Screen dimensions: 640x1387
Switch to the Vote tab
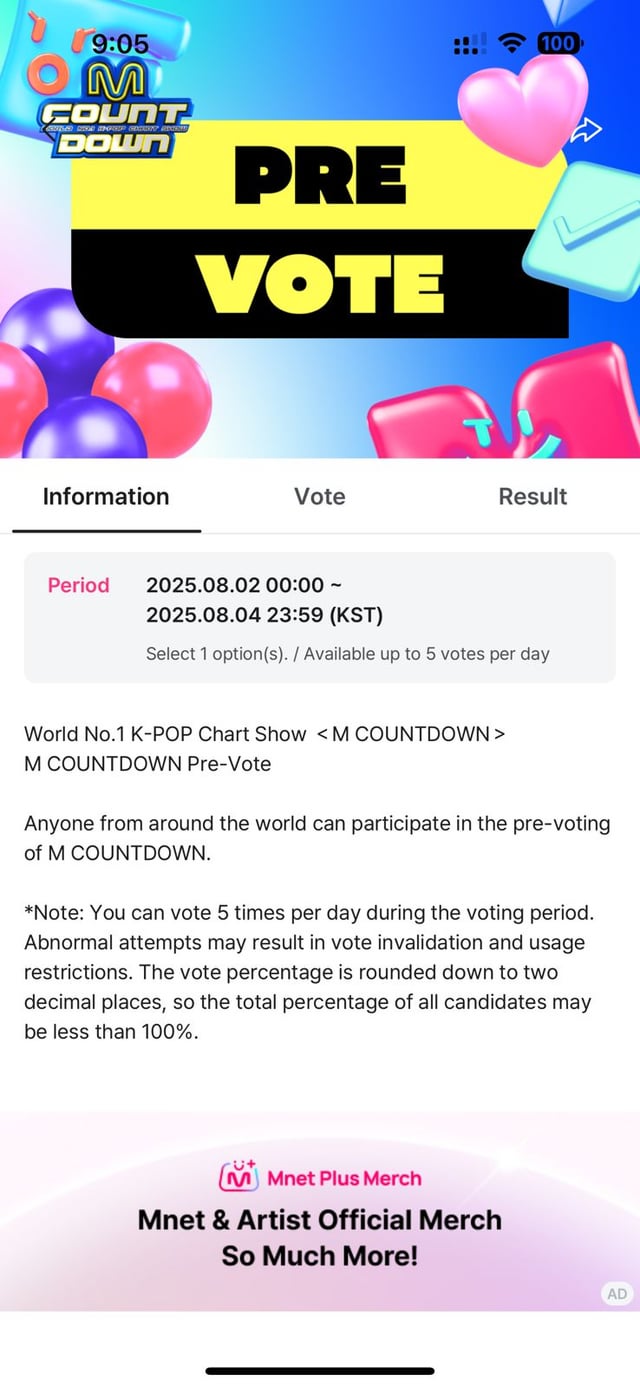click(320, 497)
